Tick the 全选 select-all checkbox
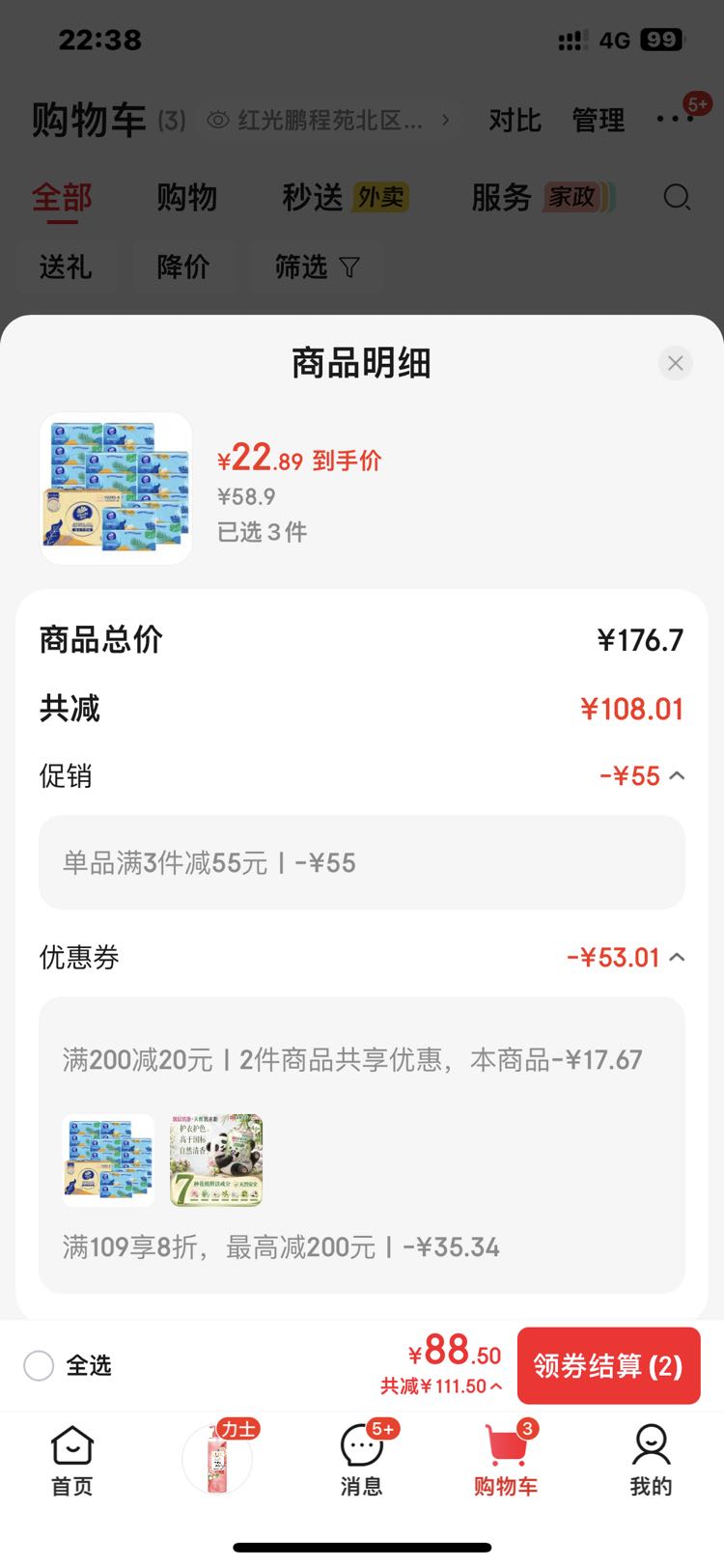This screenshot has width=724, height=1568. coord(39,1365)
